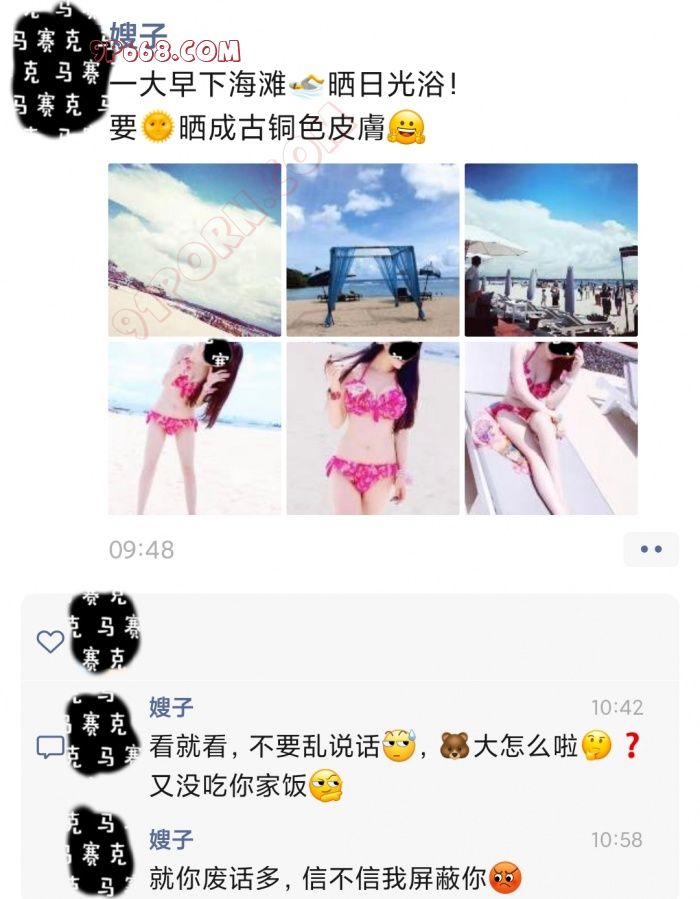This screenshot has height=899, width=700.
Task: Enlarge the photo with beach umbrellas and loungers
Action: coord(551,249)
